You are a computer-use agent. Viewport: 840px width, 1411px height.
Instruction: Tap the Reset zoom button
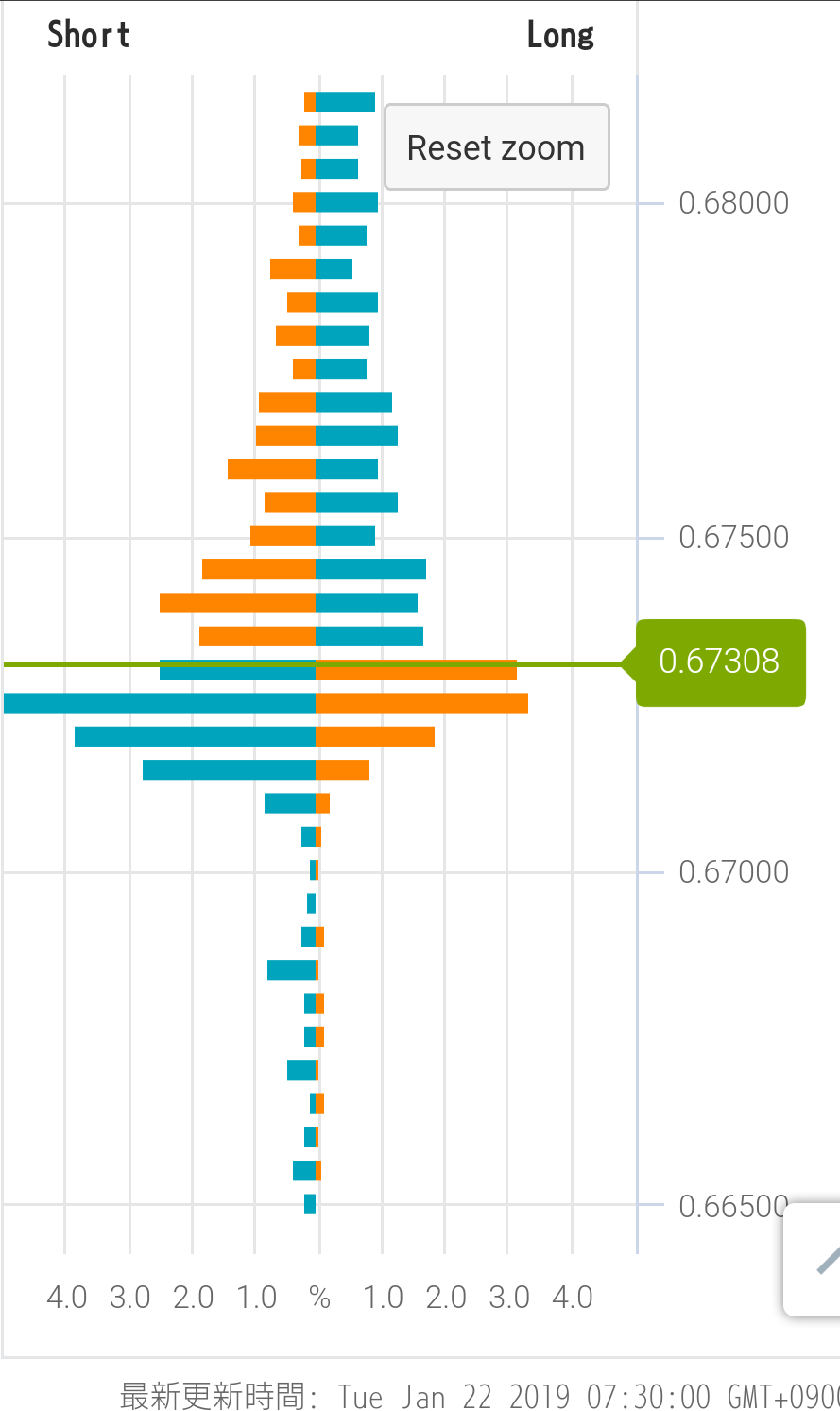(x=496, y=147)
